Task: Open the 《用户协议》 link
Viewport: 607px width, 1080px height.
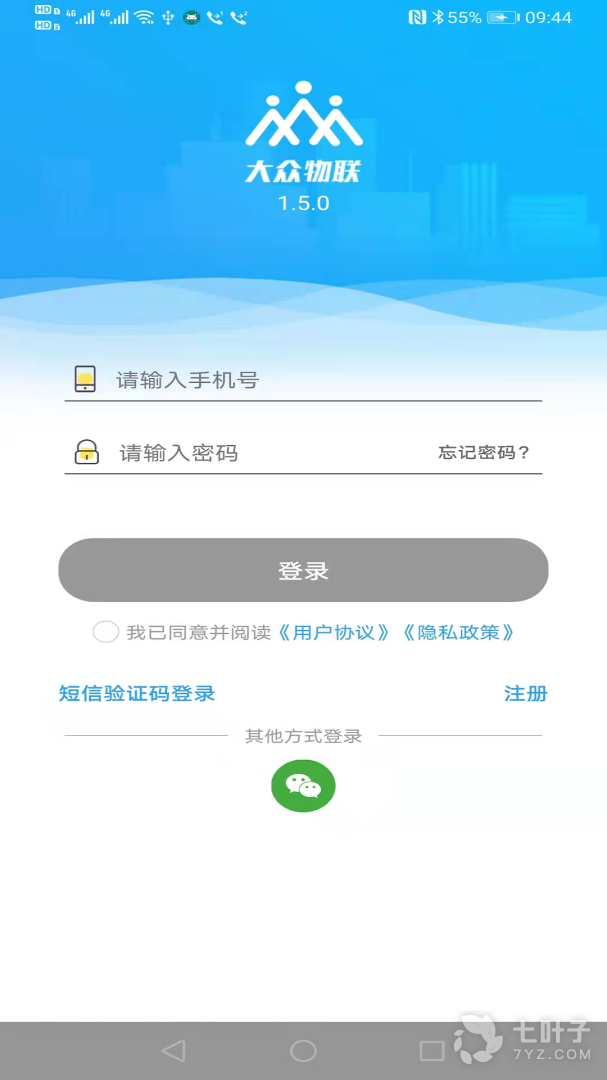Action: (x=333, y=632)
